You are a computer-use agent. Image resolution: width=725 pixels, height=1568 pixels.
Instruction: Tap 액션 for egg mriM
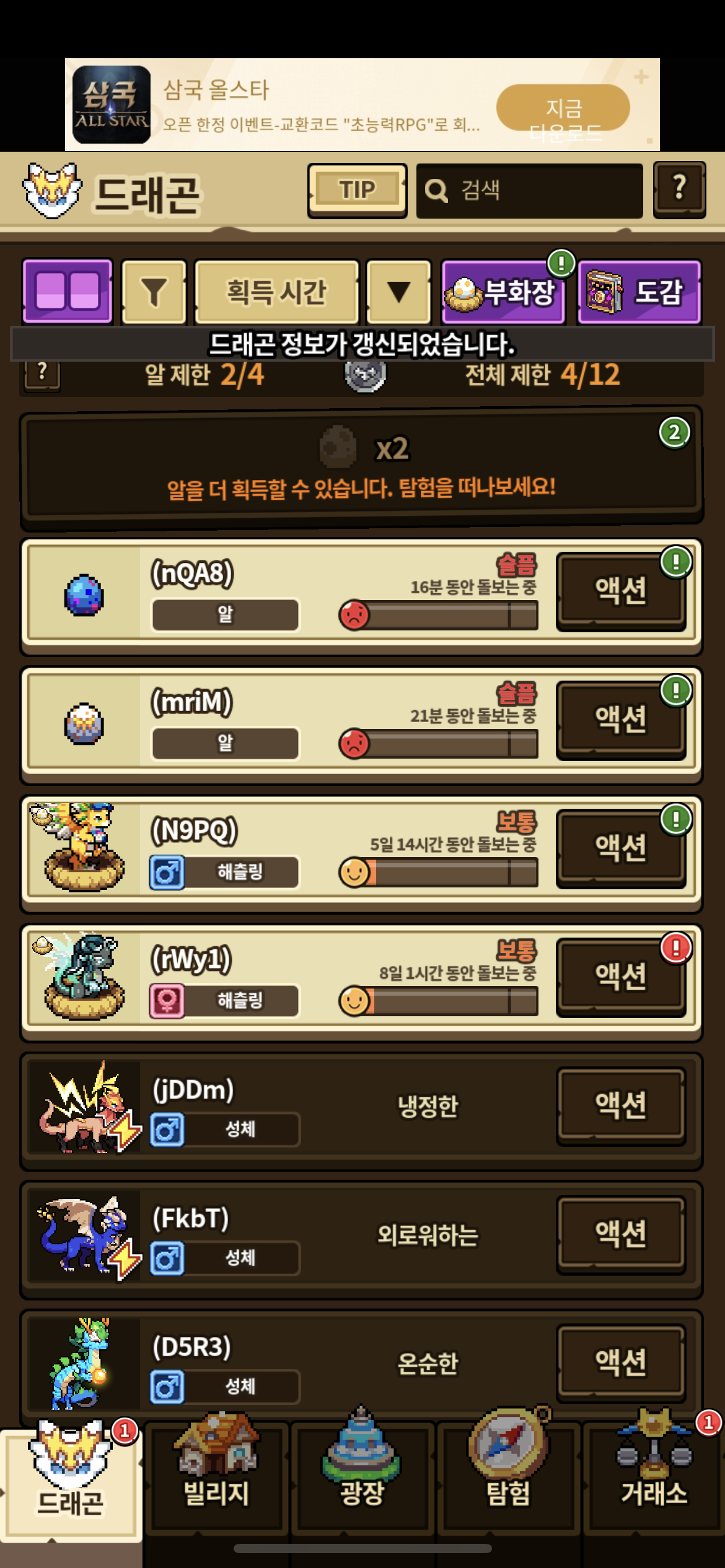point(621,720)
